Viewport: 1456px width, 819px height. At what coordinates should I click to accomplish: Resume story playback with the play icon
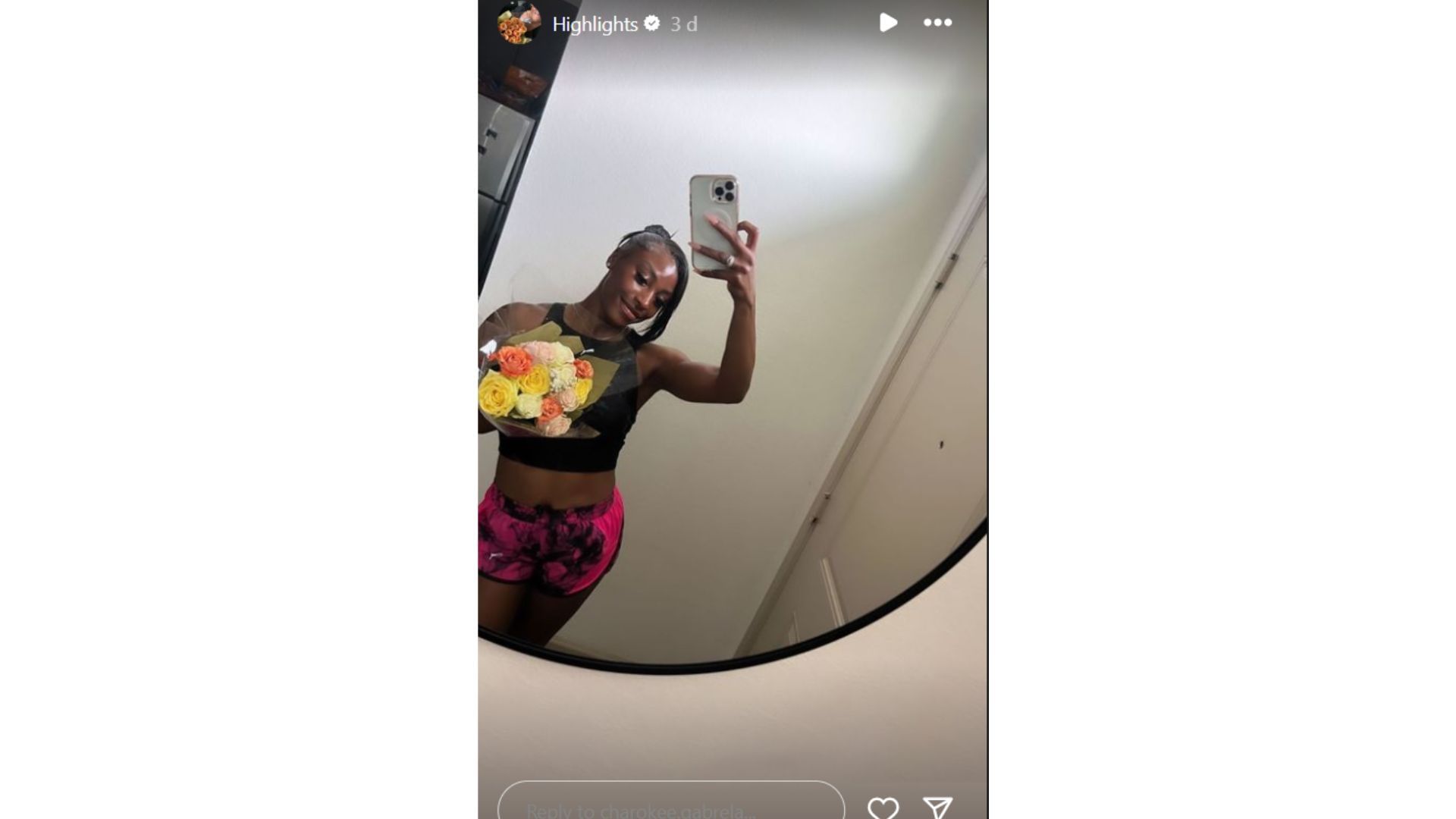pos(888,23)
